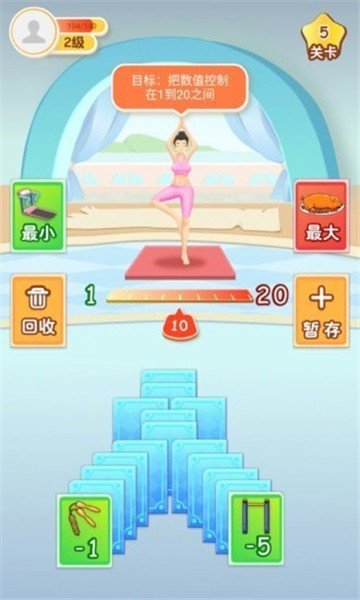360x600 pixels.
Task: Open the player profile avatar
Action: click(x=34, y=32)
